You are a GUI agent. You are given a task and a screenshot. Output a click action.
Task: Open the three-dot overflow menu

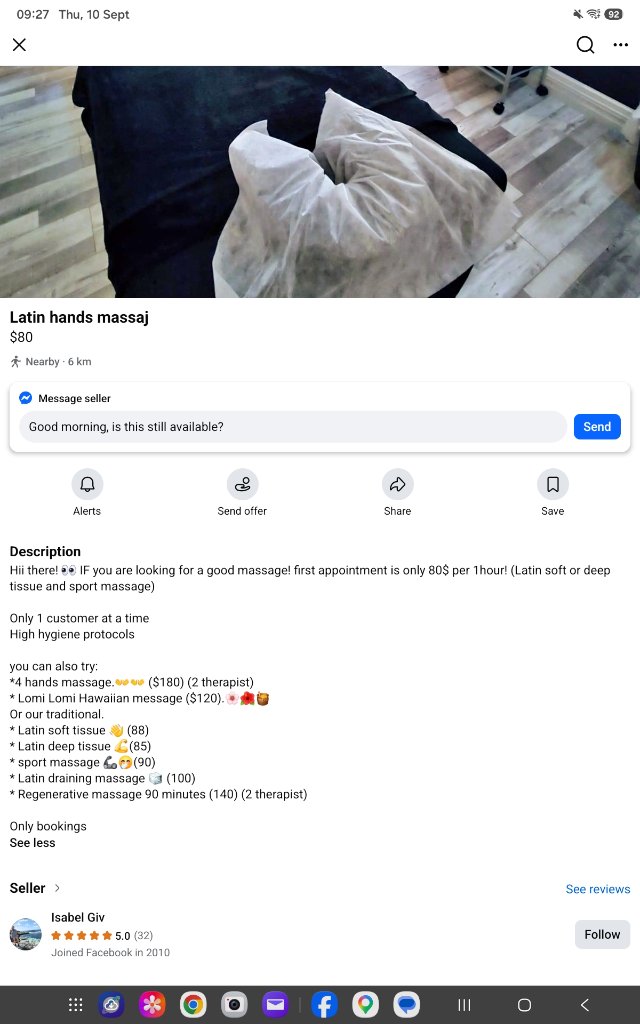point(620,44)
